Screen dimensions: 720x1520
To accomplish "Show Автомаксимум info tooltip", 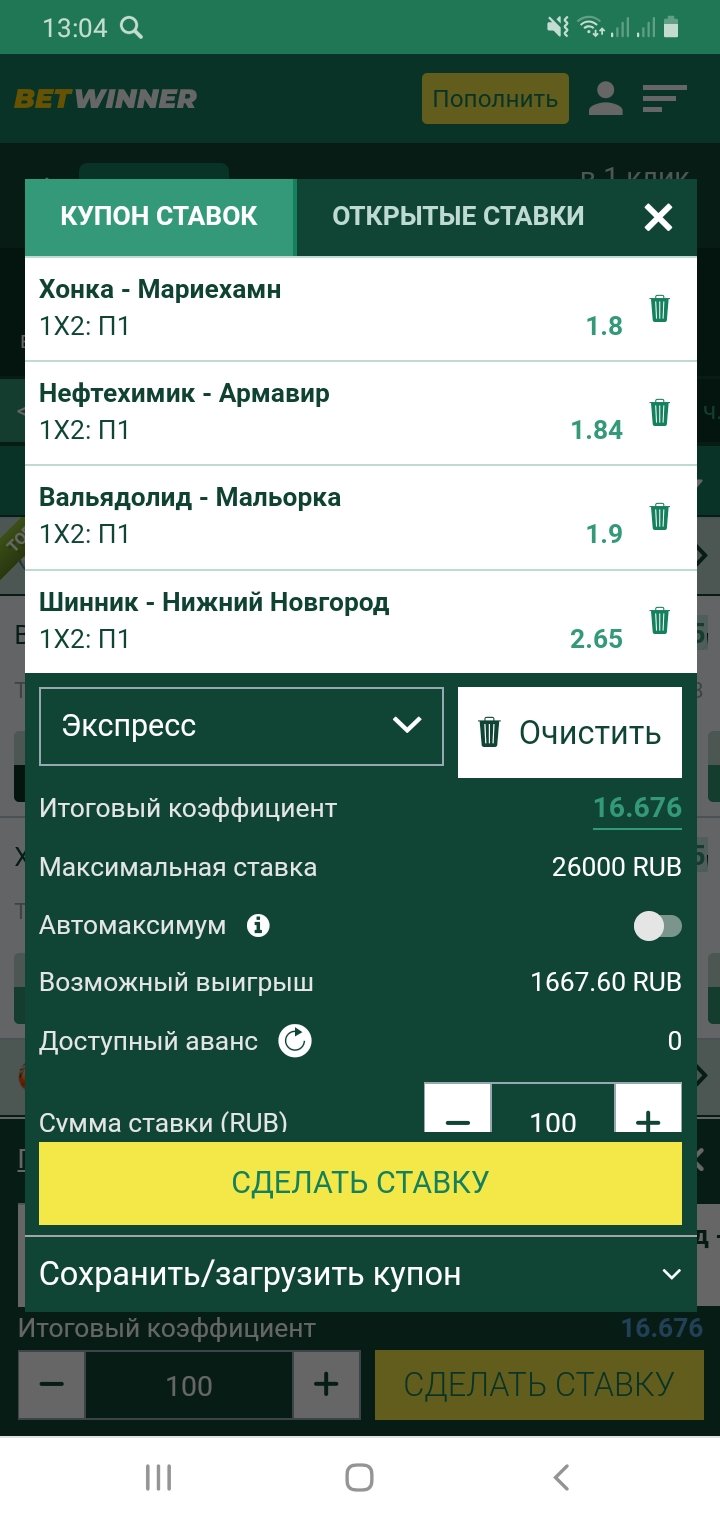I will (258, 926).
